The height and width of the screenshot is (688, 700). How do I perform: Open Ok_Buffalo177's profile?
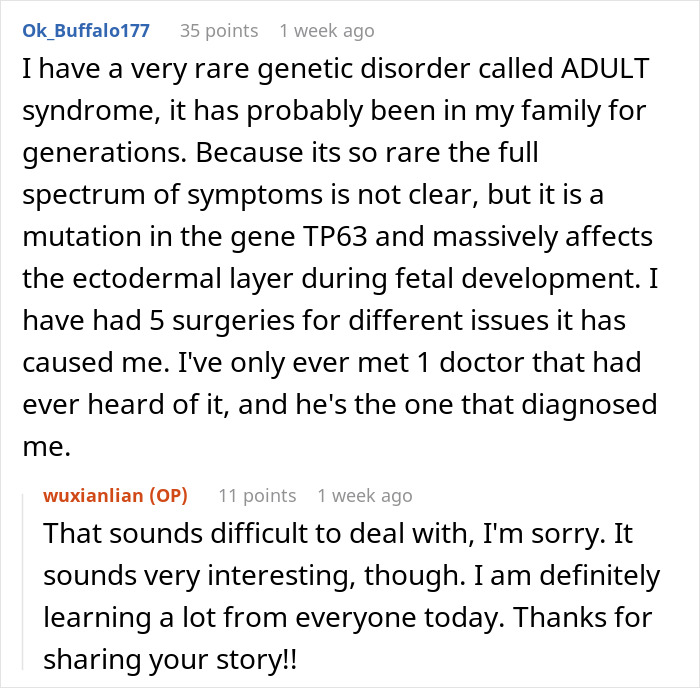[x=86, y=31]
